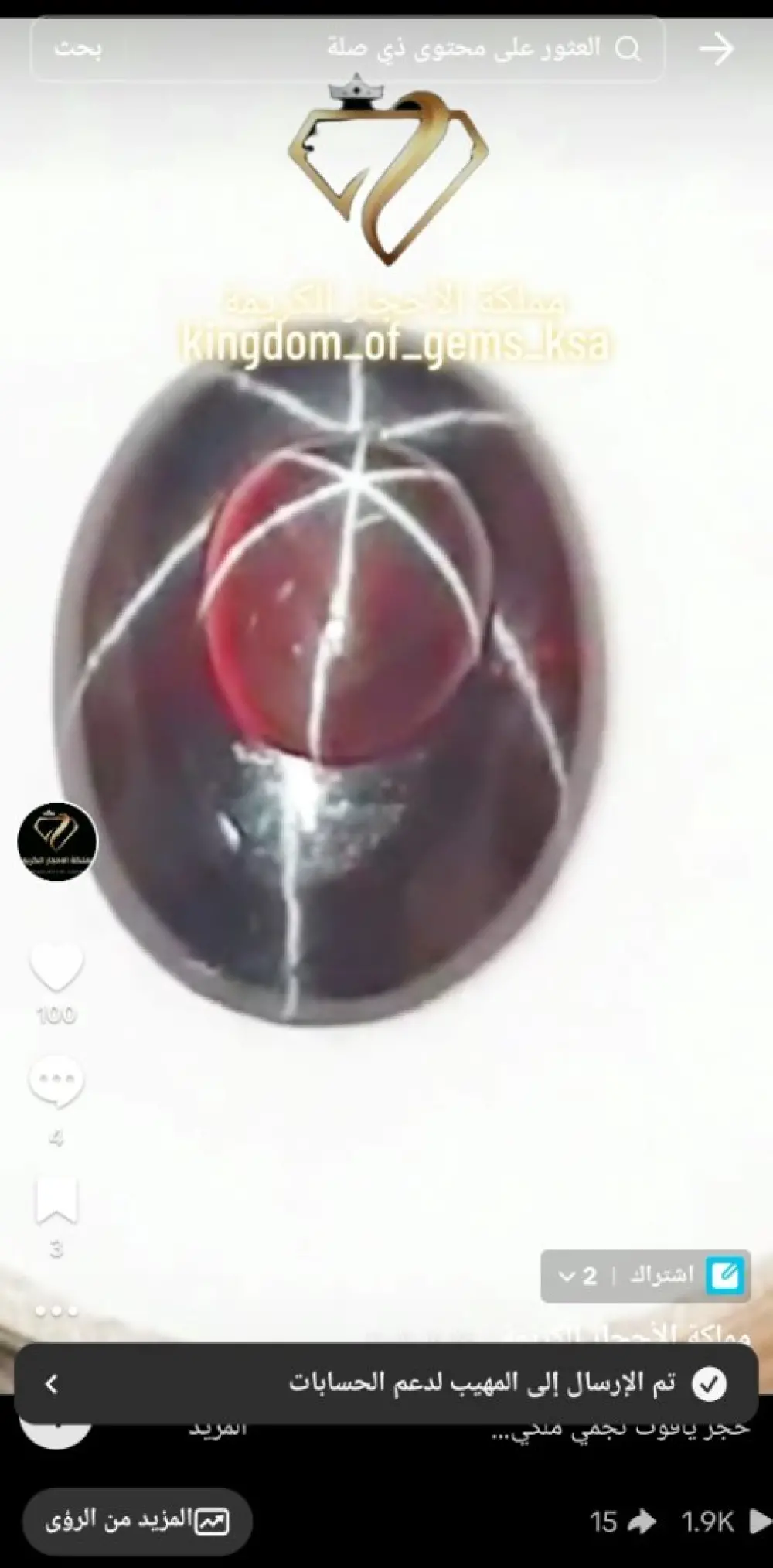Like this video with the heart
This screenshot has height=1568, width=773.
tap(56, 968)
